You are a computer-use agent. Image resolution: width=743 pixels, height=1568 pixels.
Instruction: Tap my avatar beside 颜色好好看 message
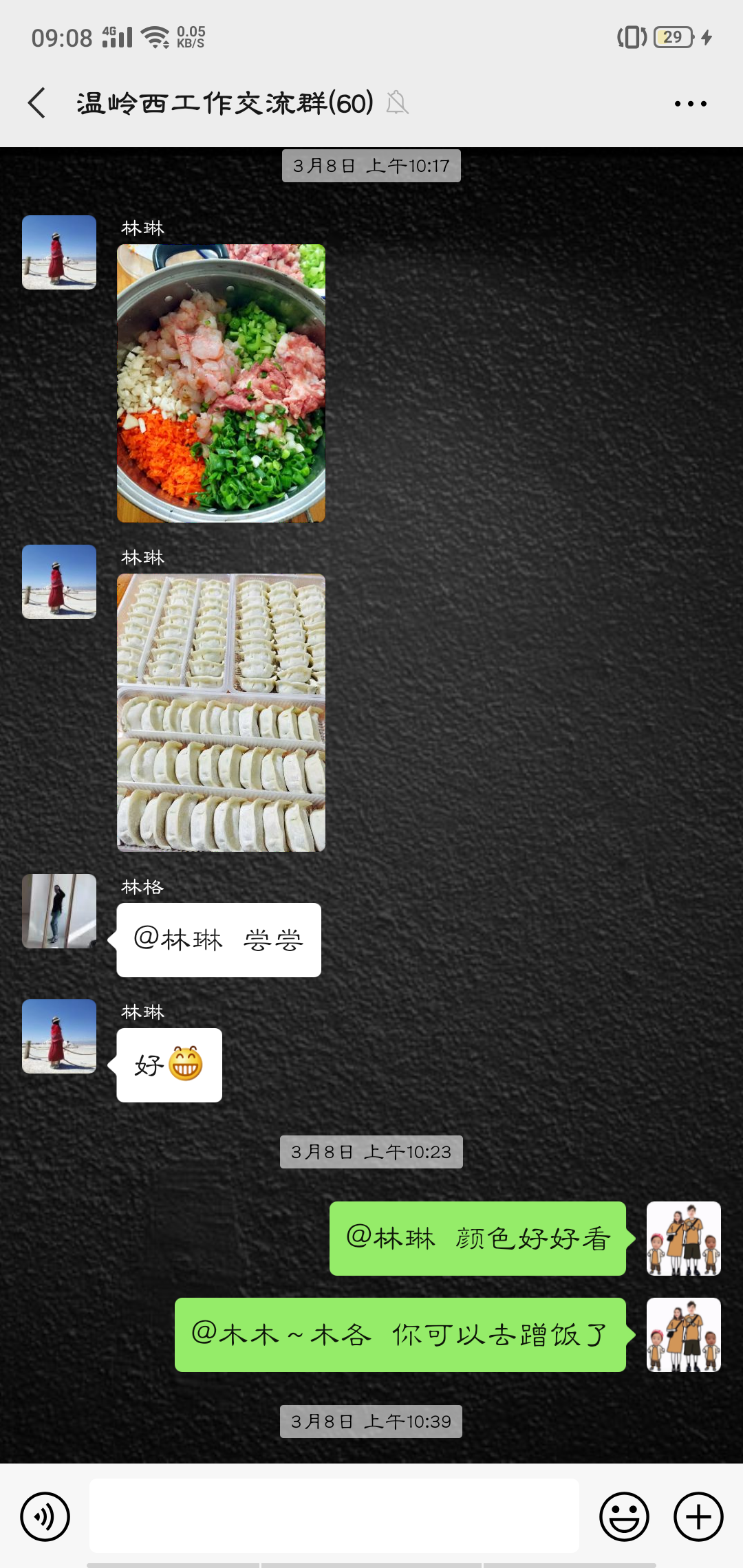tap(683, 1239)
